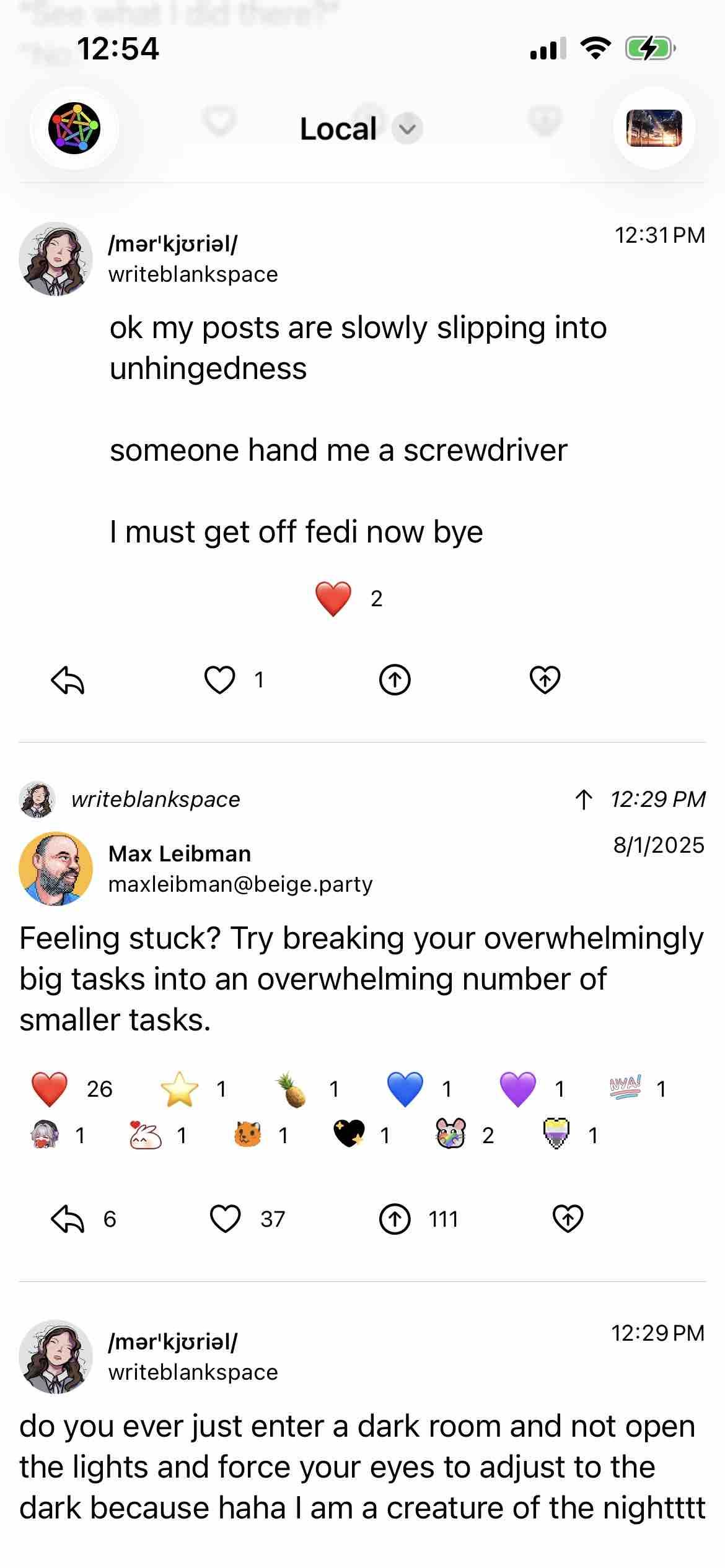Open Max Leibman's profile avatar
Image resolution: width=725 pixels, height=1568 pixels.
(56, 868)
